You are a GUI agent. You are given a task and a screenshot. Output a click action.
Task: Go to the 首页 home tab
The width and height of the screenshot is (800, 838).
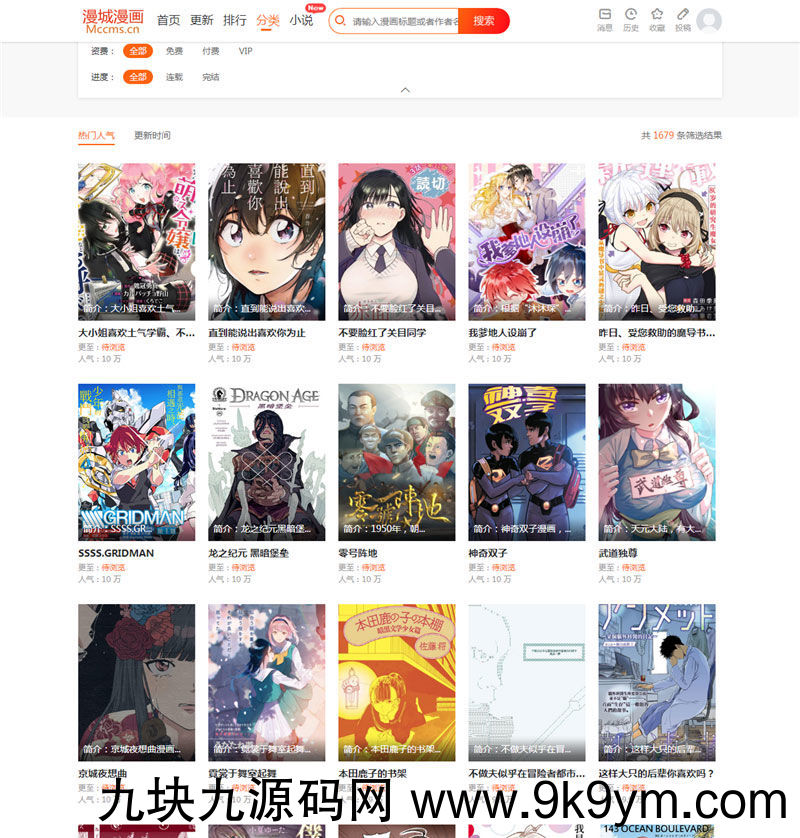pyautogui.click(x=169, y=21)
